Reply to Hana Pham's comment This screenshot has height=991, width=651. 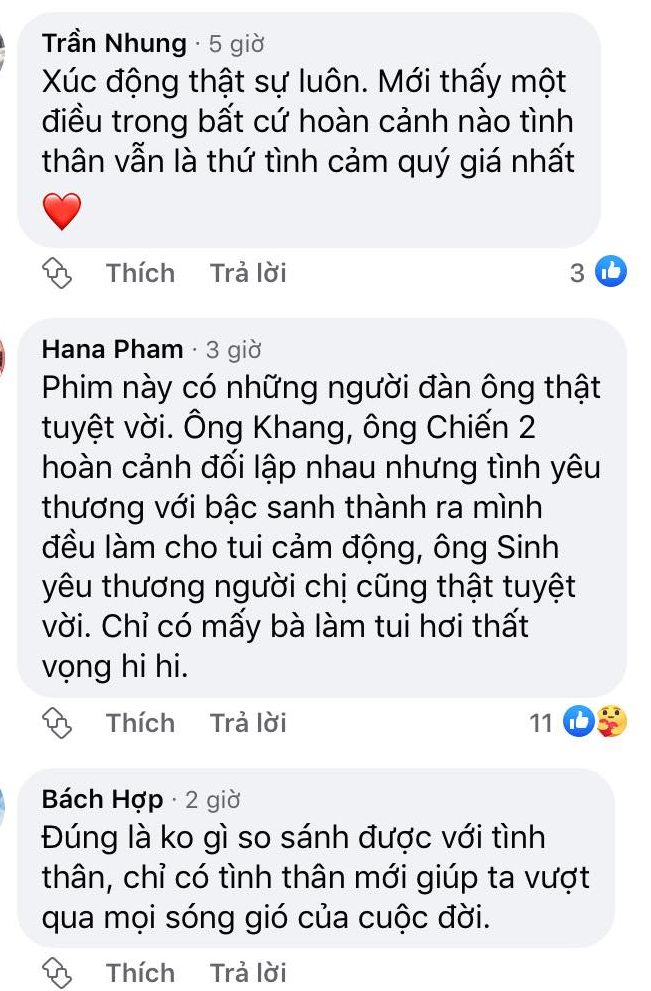pos(248,723)
